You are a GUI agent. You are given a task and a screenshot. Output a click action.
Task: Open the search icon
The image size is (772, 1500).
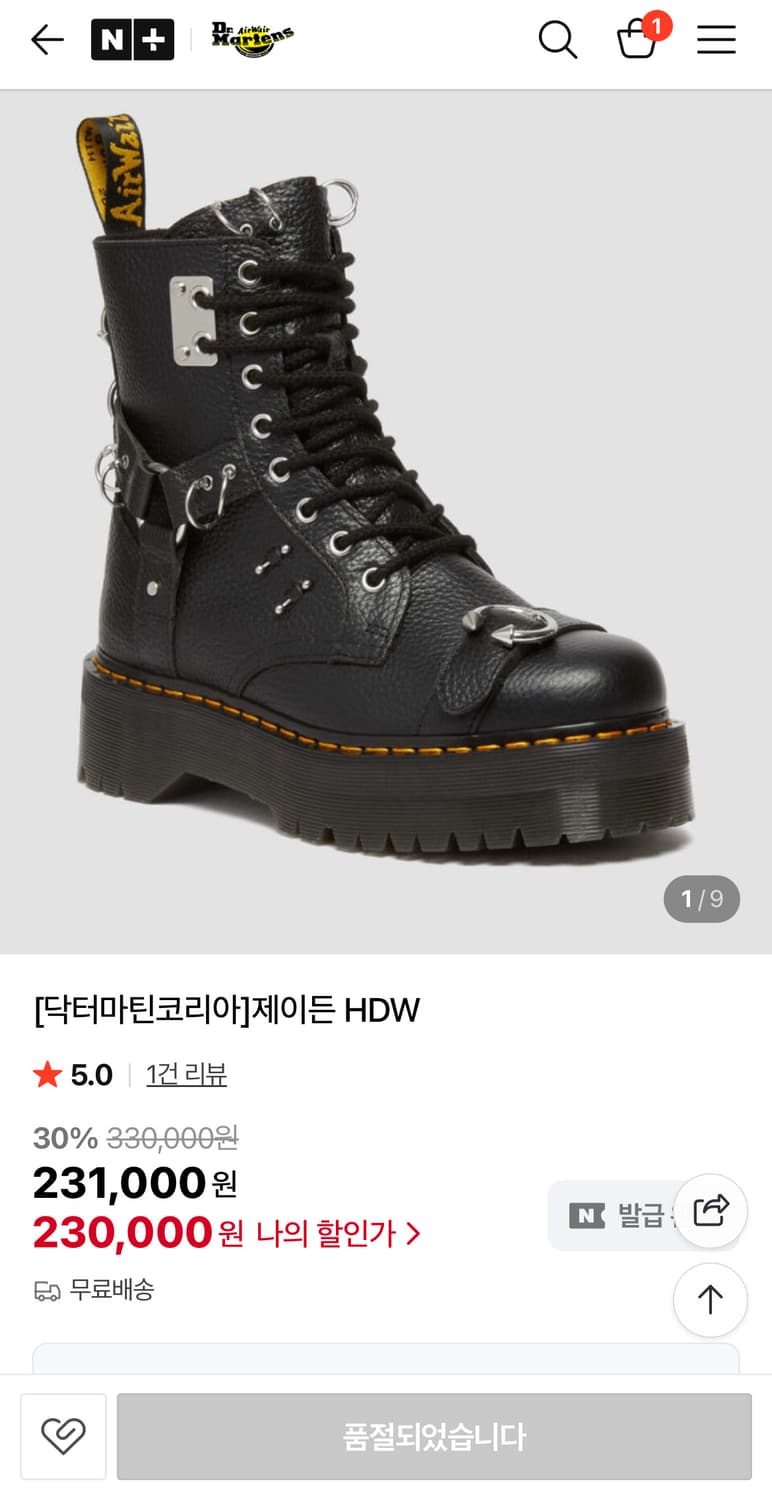click(x=558, y=41)
